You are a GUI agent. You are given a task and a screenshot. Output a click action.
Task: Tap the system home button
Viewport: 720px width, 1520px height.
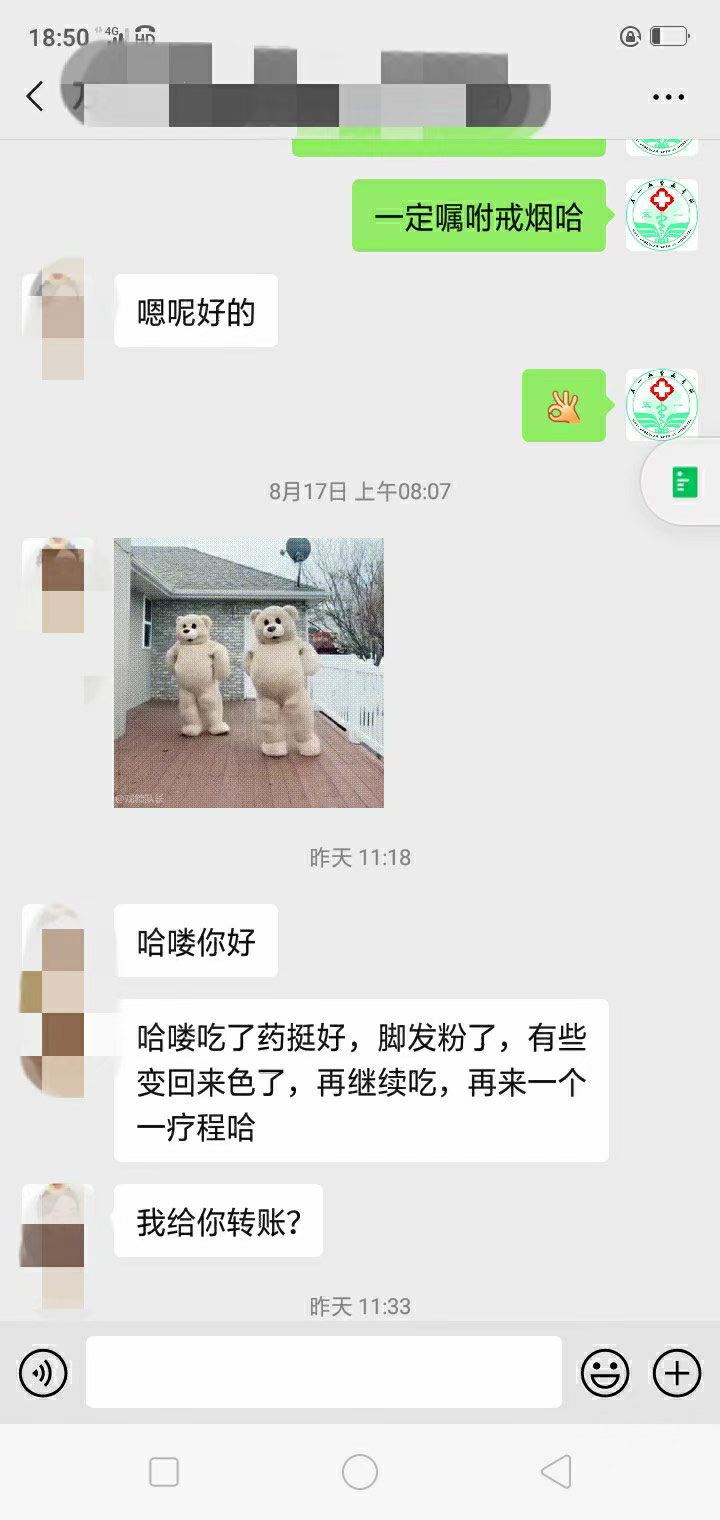pyautogui.click(x=360, y=1472)
